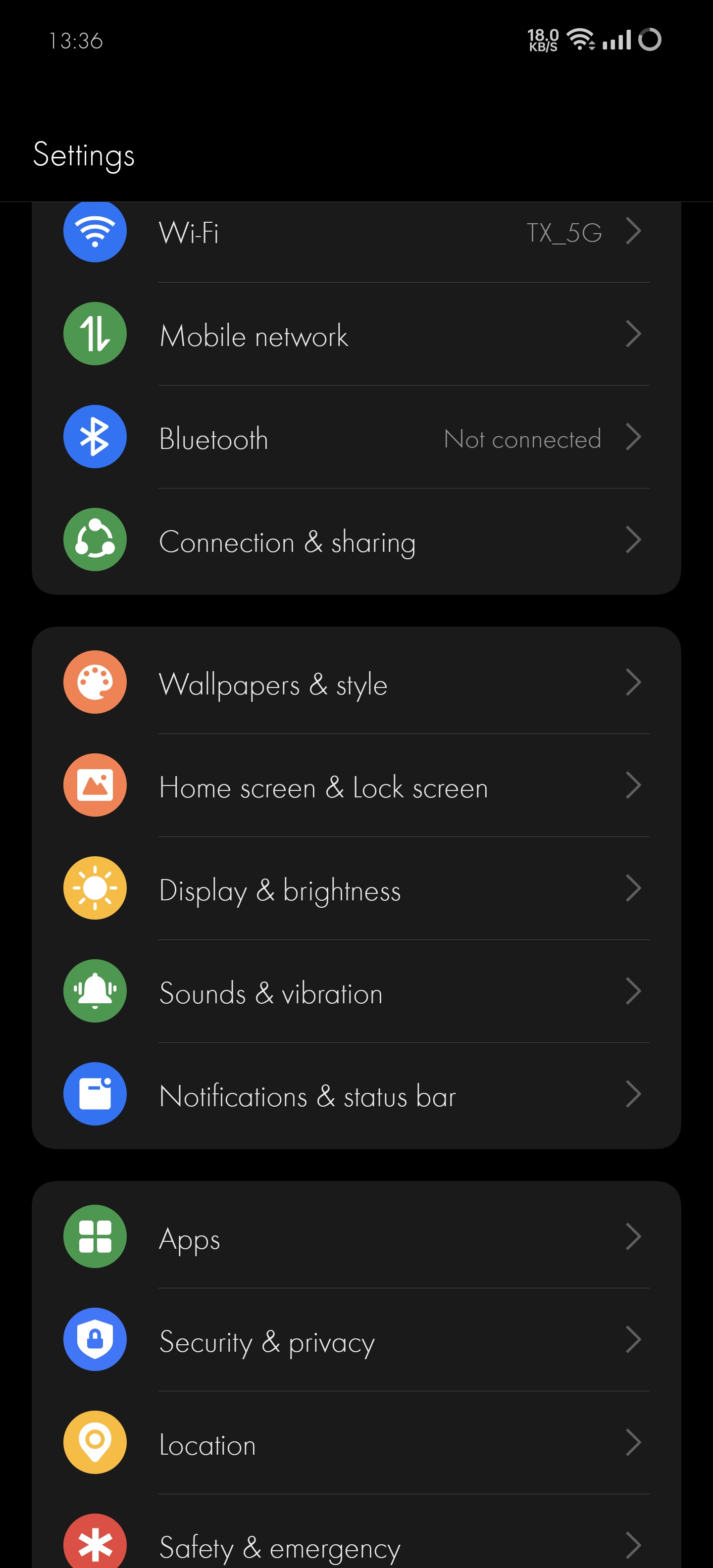
Task: Go to Bluetooth settings
Action: 356,438
